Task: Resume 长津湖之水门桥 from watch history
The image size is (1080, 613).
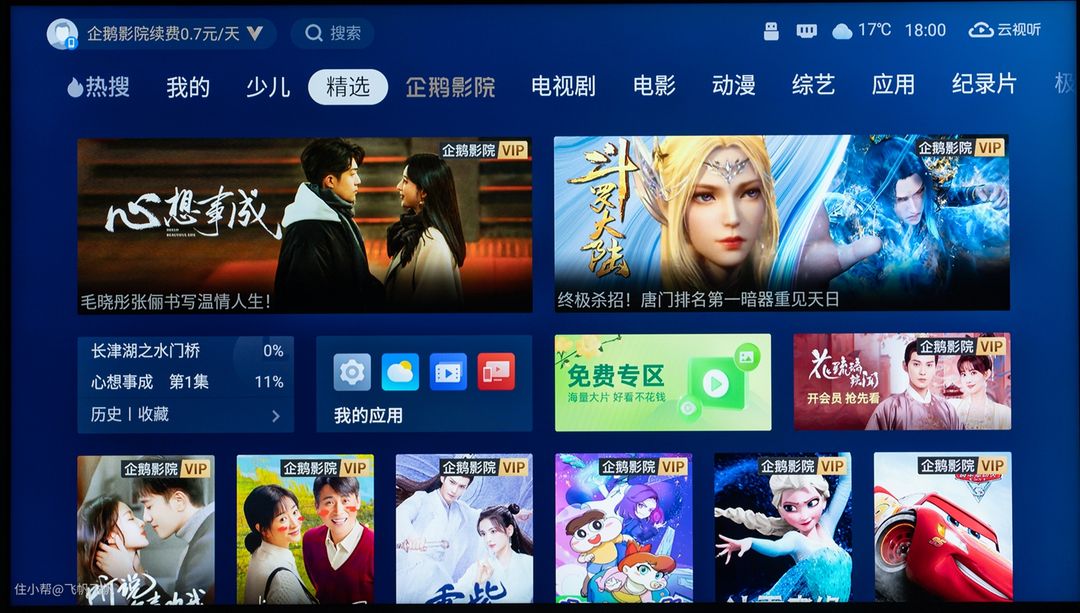Action: (x=186, y=351)
